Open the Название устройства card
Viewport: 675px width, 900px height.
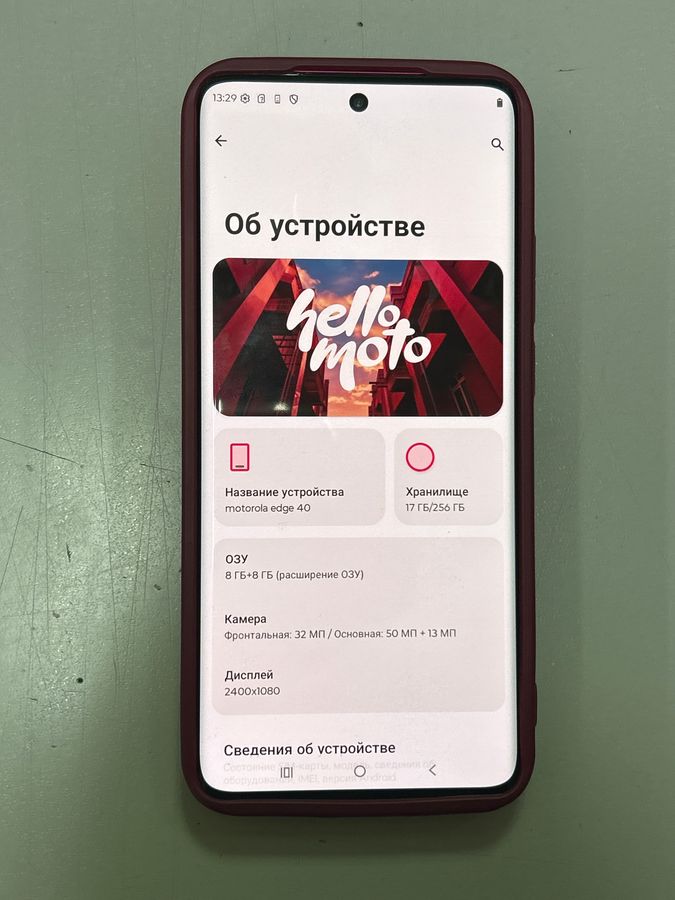[x=298, y=478]
